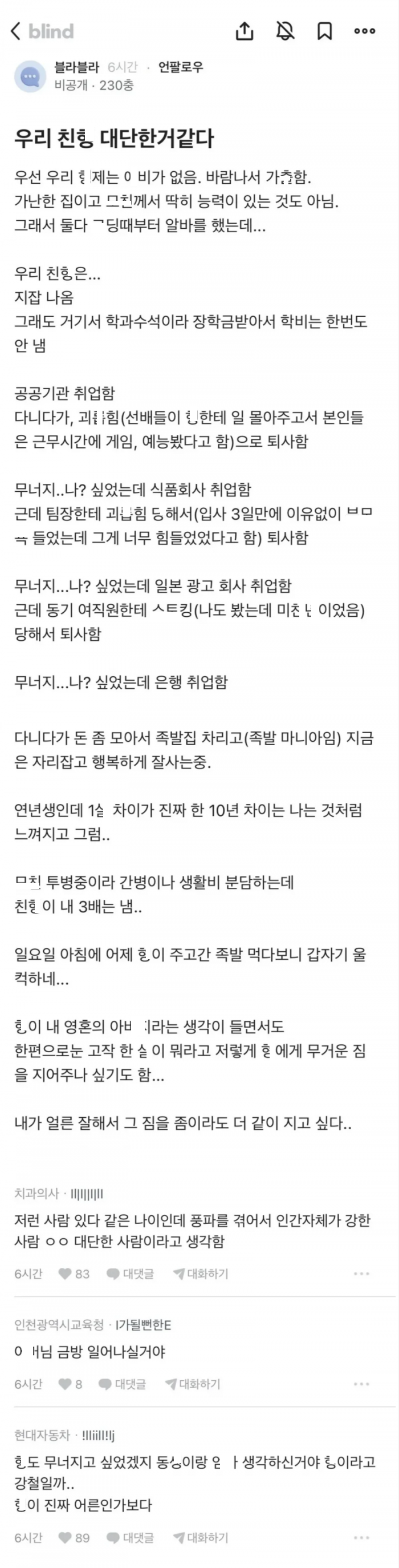Open more options on the 인천광역시교육청 comment
This screenshot has width=399, height=1568.
361,1384
